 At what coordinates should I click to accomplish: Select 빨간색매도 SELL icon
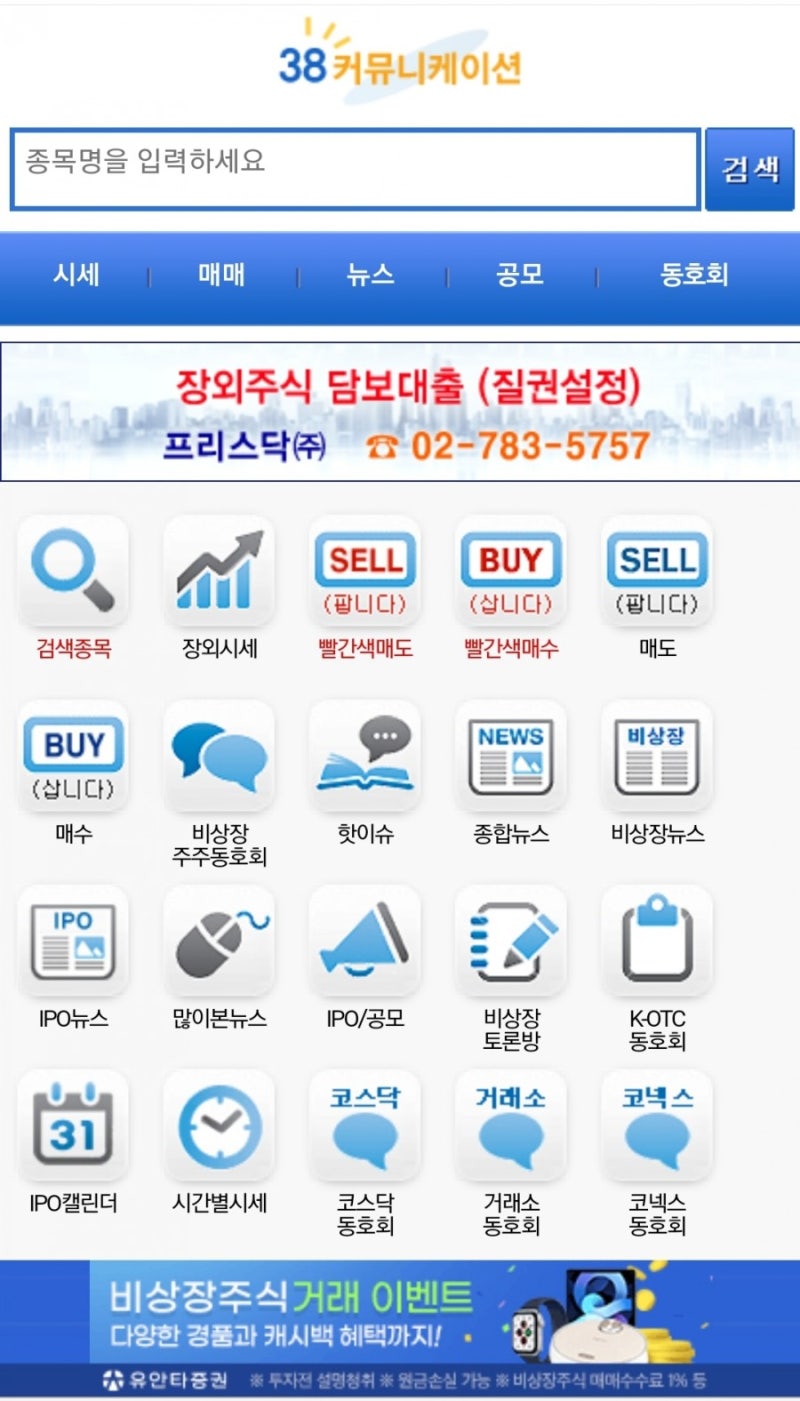[x=365, y=572]
